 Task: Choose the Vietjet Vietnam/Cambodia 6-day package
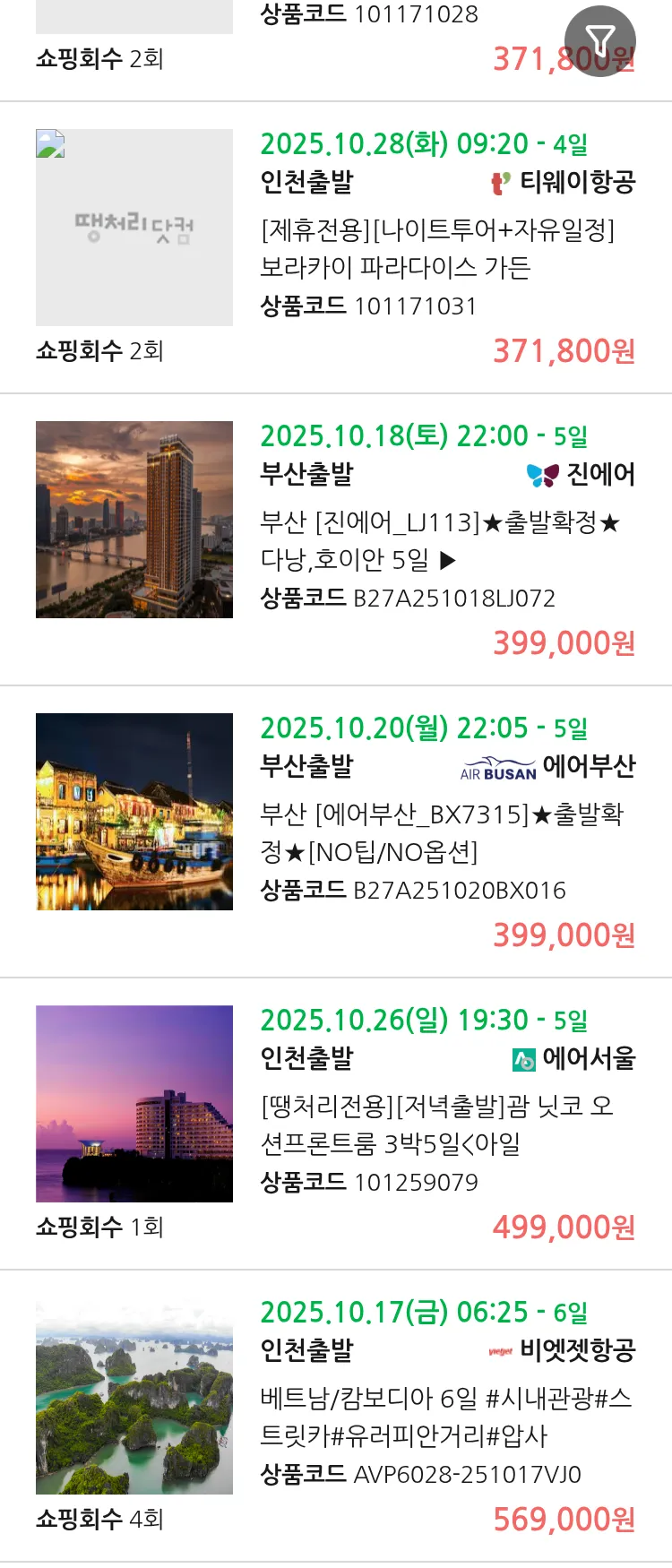444,1417
